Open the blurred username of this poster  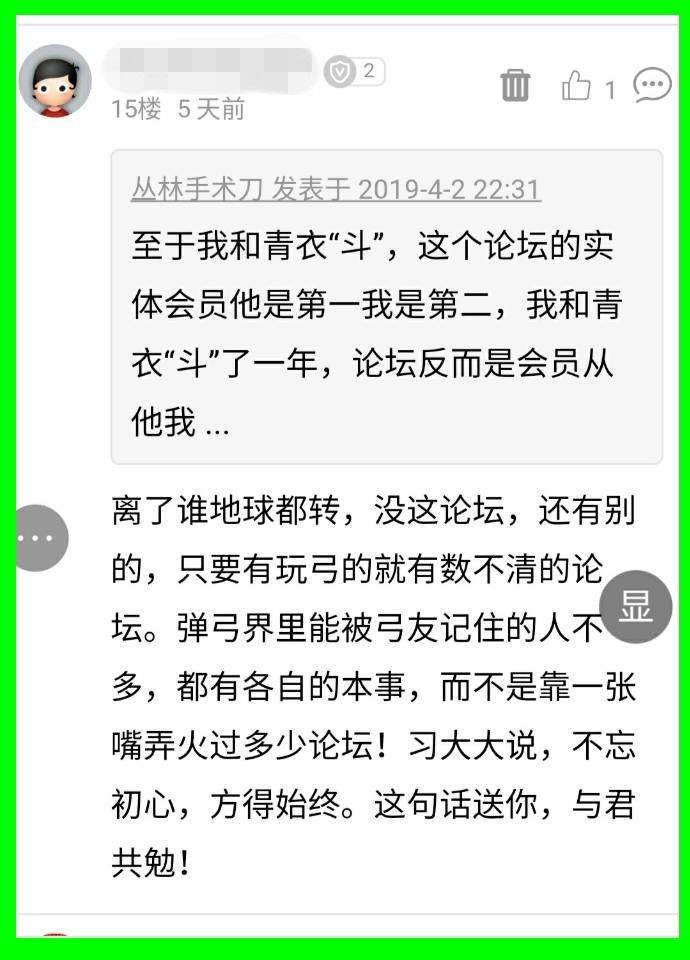(x=212, y=68)
